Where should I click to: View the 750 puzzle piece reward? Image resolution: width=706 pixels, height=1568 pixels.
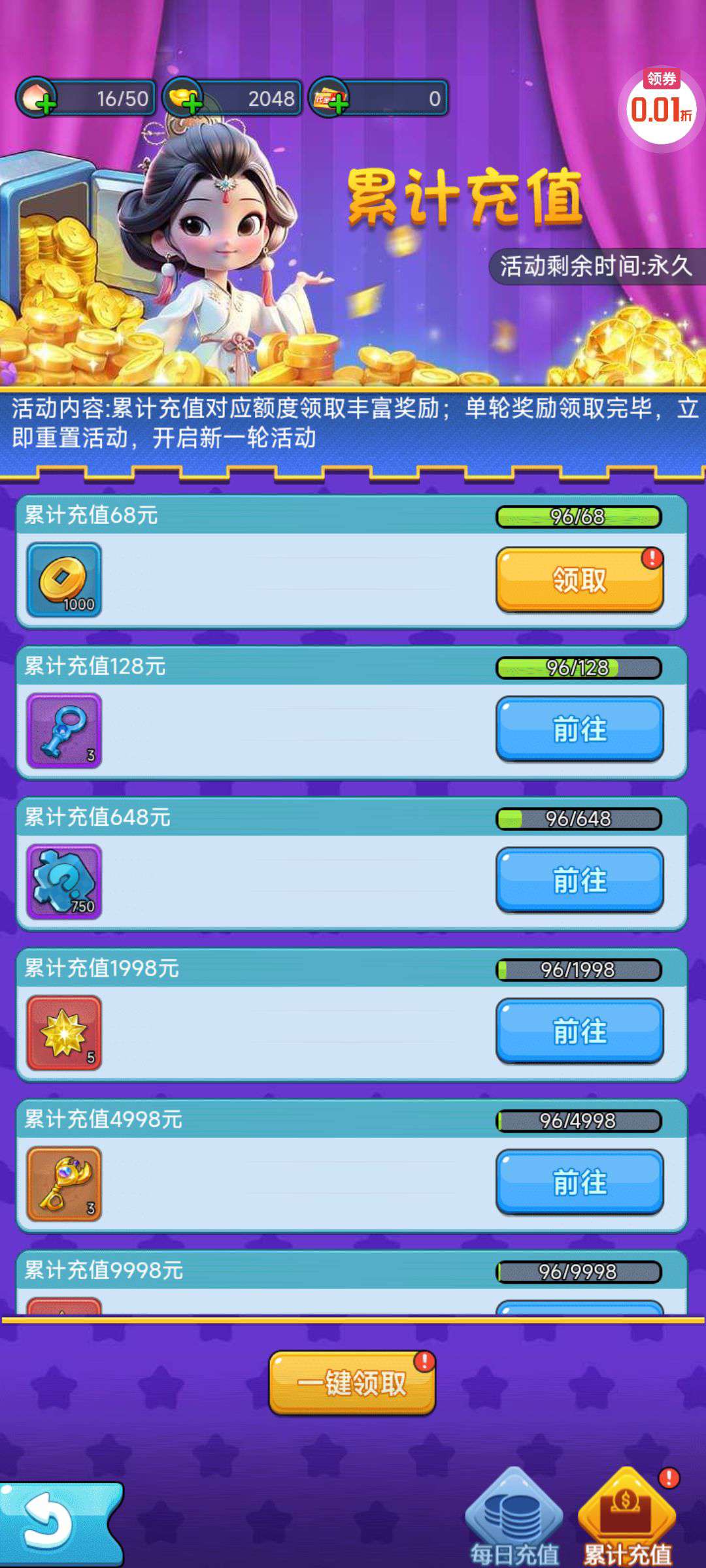[x=64, y=881]
